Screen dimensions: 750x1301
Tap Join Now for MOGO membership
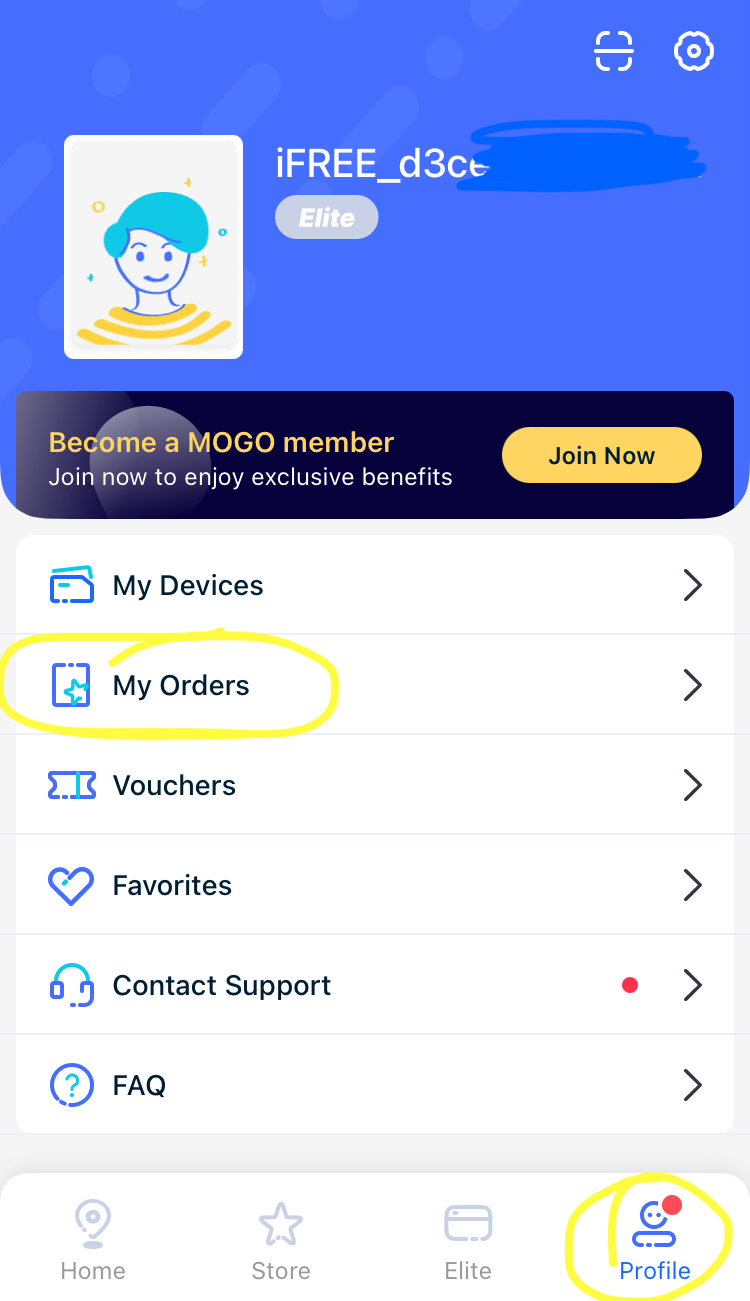(601, 456)
